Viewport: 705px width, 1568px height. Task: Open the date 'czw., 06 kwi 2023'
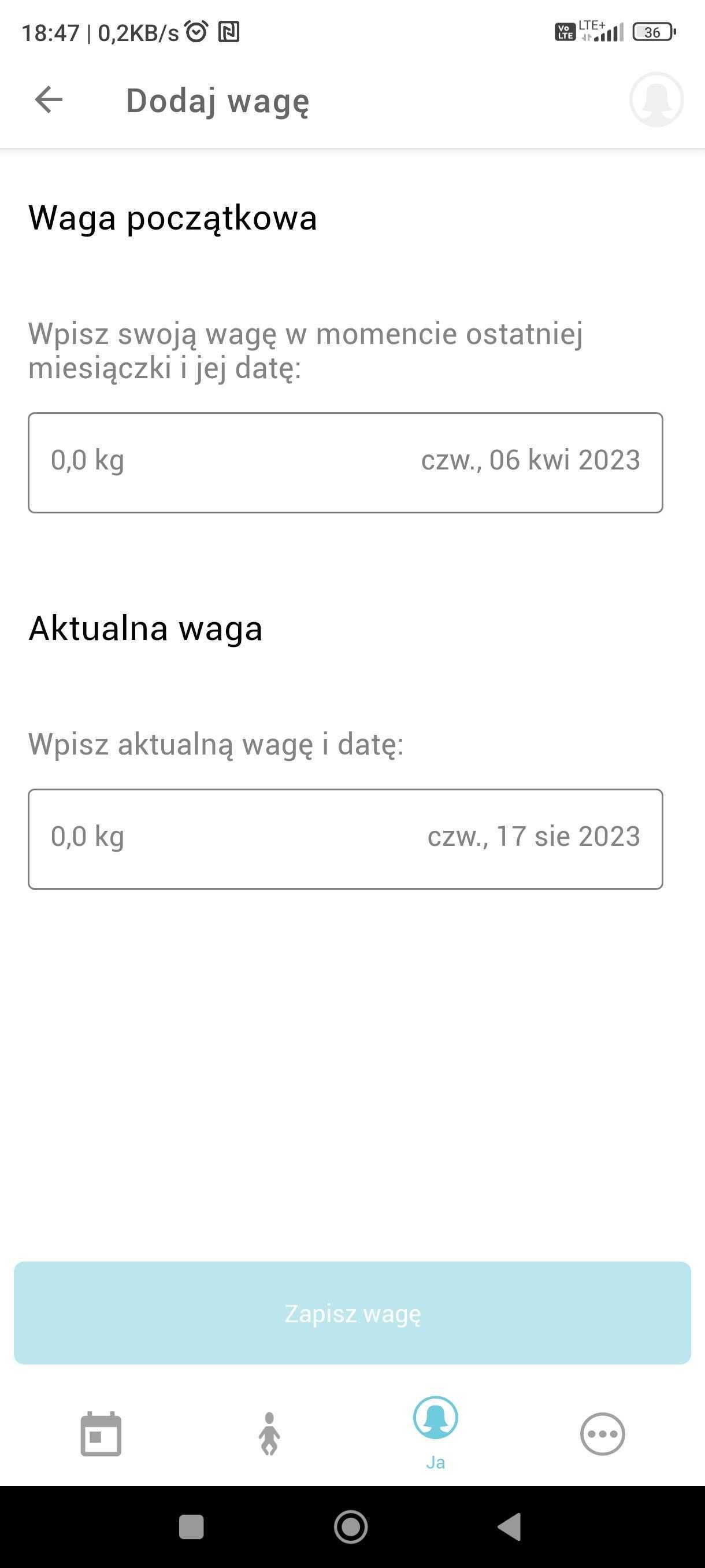(x=530, y=461)
